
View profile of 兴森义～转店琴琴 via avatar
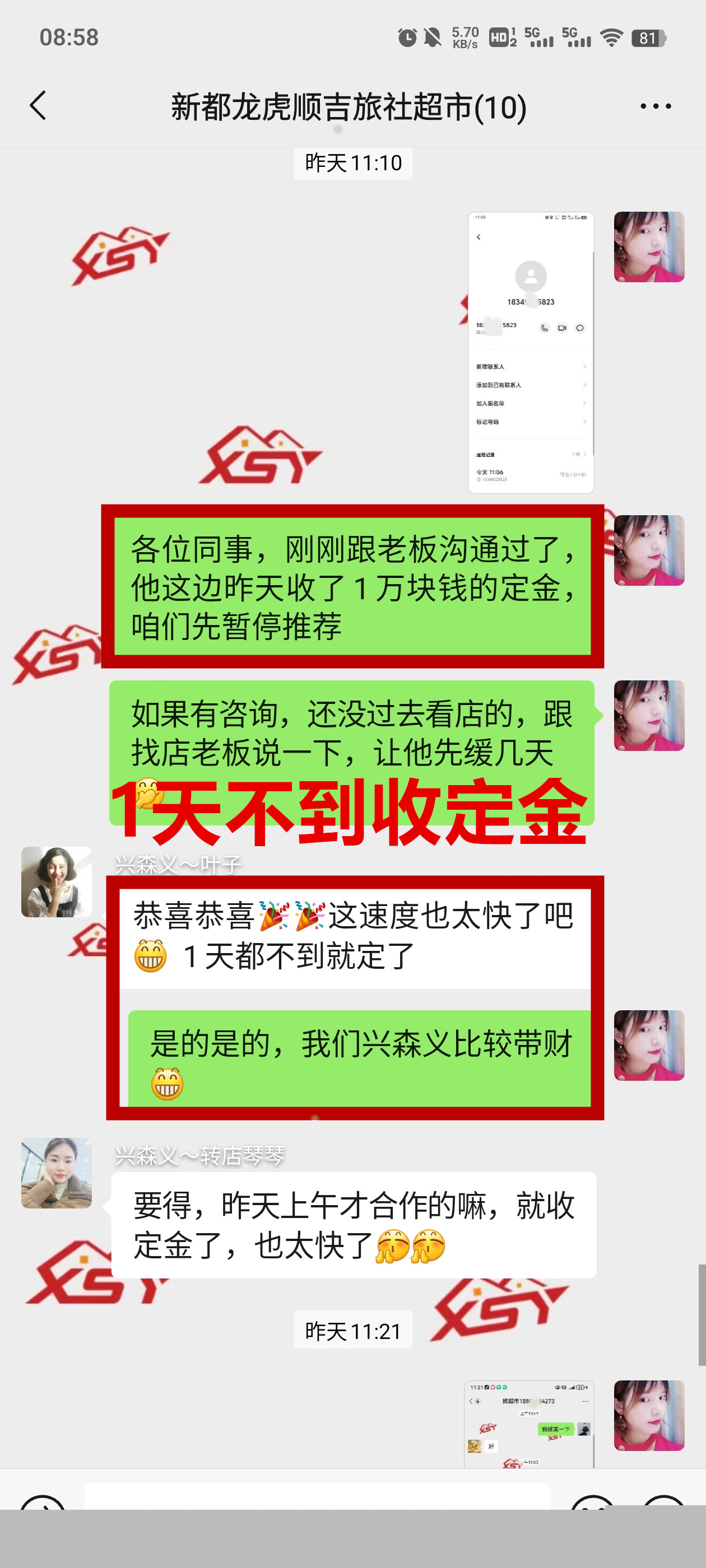pyautogui.click(x=57, y=1173)
